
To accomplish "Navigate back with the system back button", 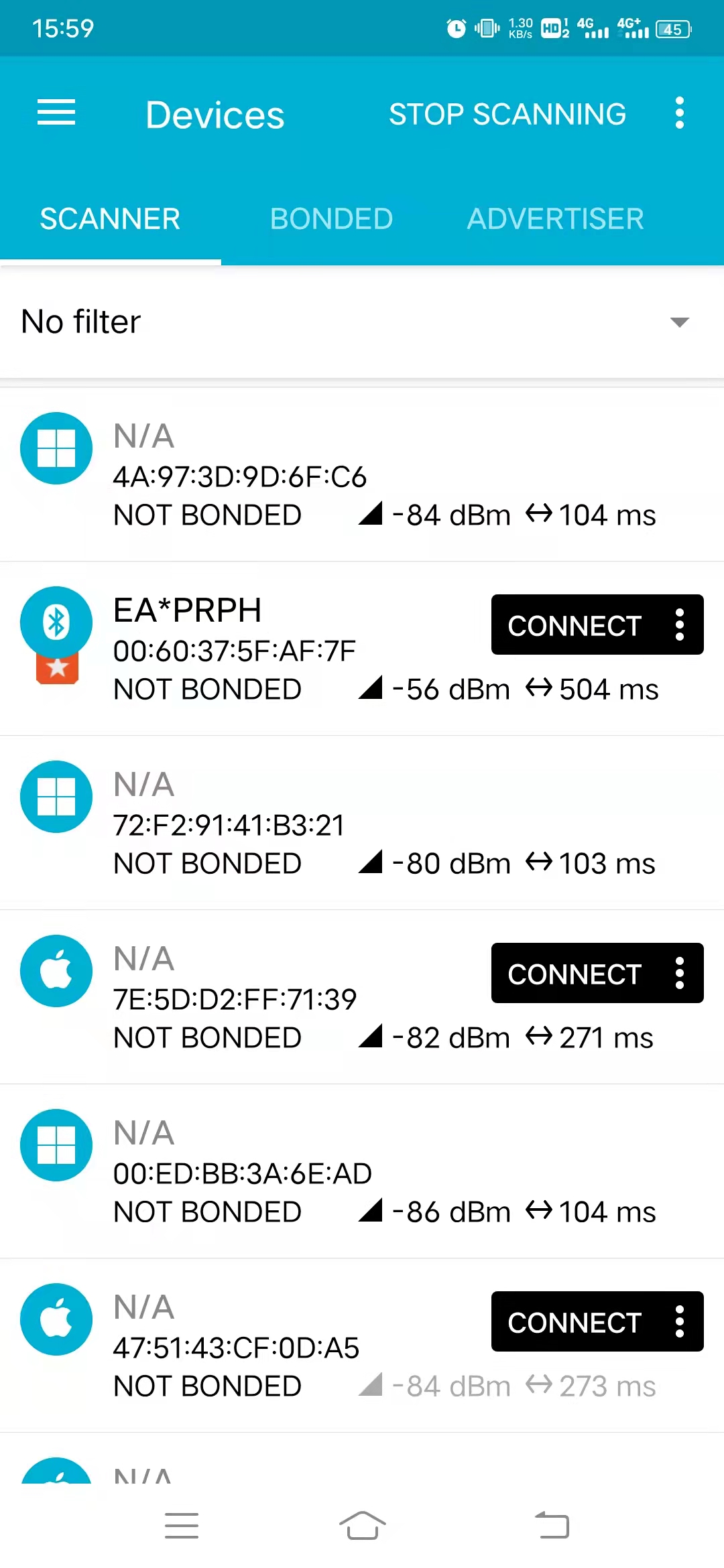I will click(552, 1526).
